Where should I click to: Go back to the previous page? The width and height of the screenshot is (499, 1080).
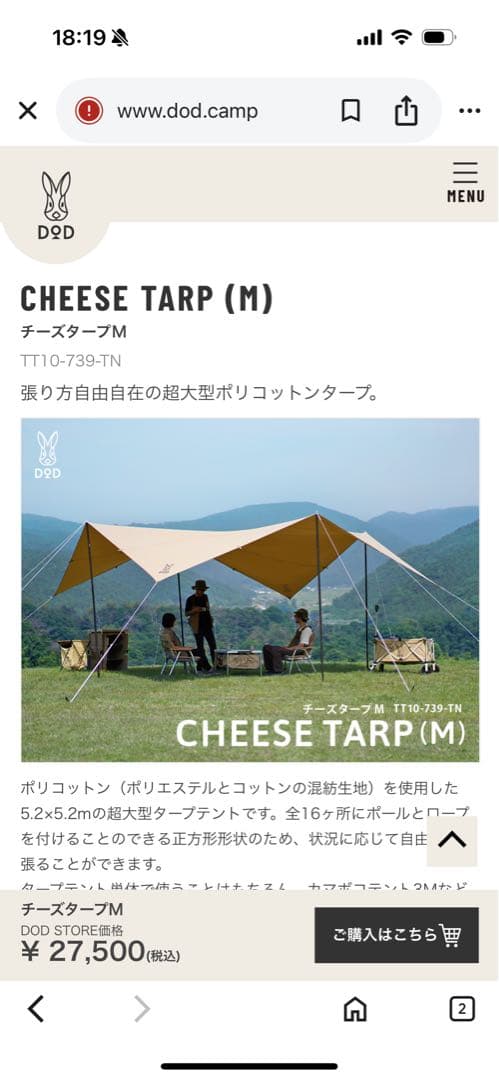click(x=36, y=1009)
